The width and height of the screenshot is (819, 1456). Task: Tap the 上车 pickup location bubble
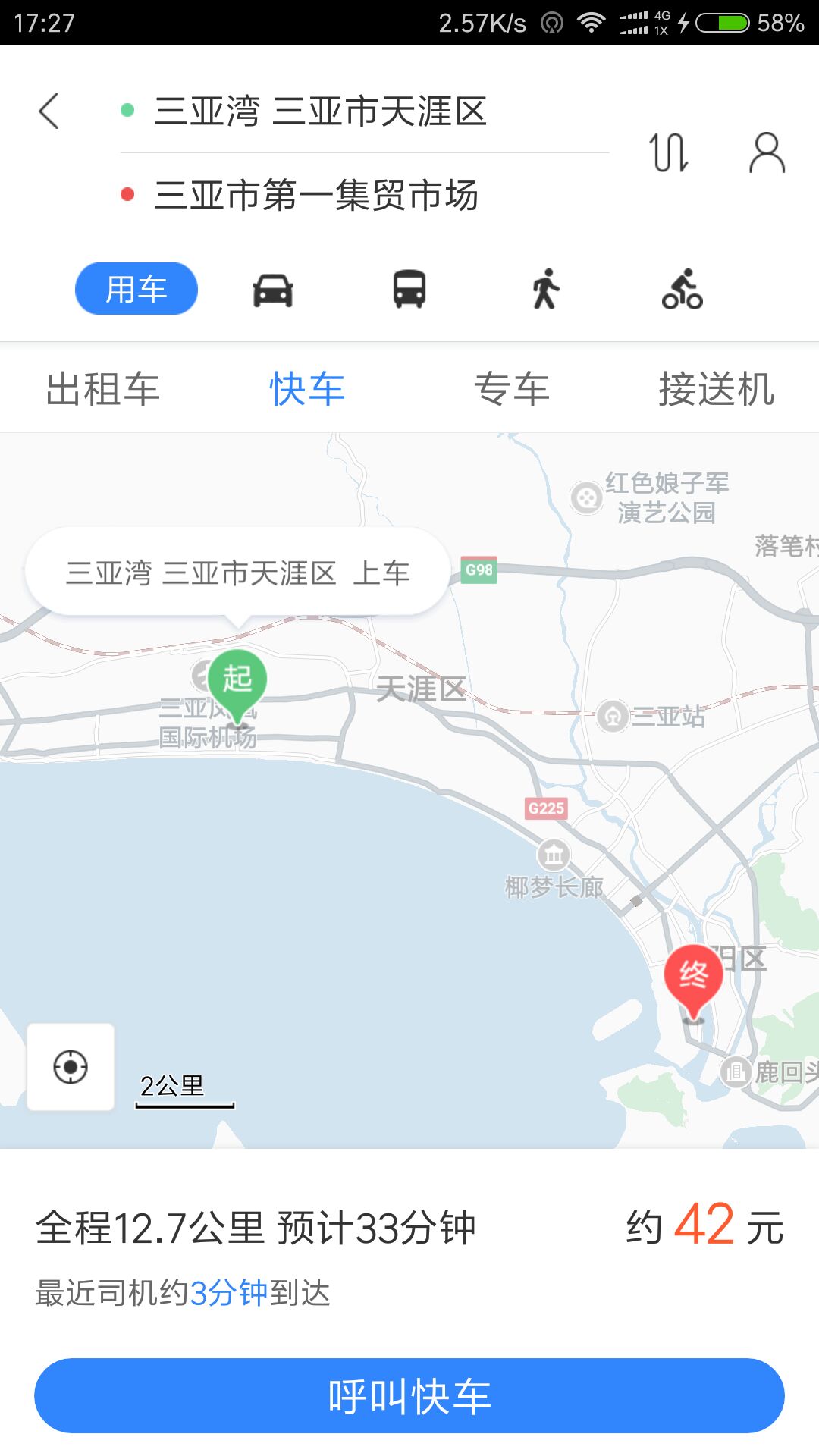click(x=238, y=573)
